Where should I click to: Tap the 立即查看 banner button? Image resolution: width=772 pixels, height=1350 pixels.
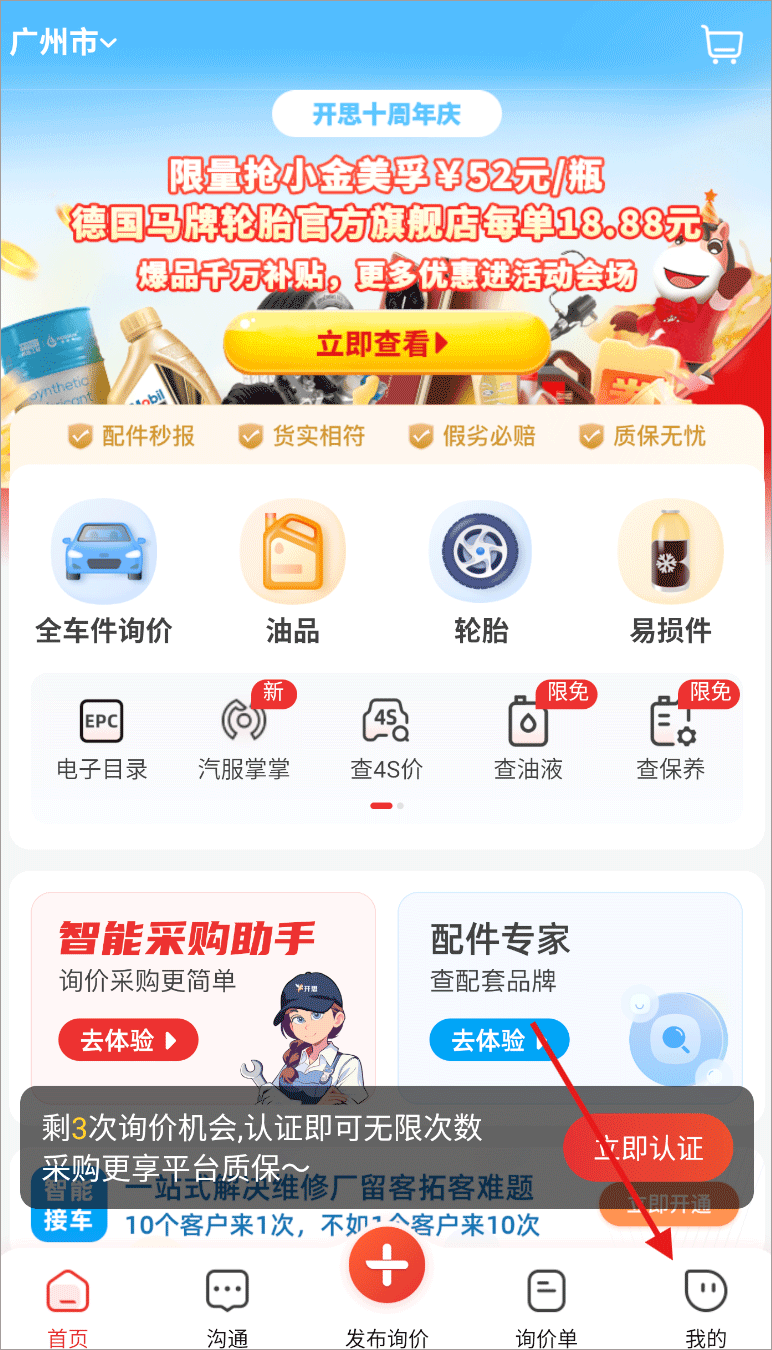click(386, 345)
